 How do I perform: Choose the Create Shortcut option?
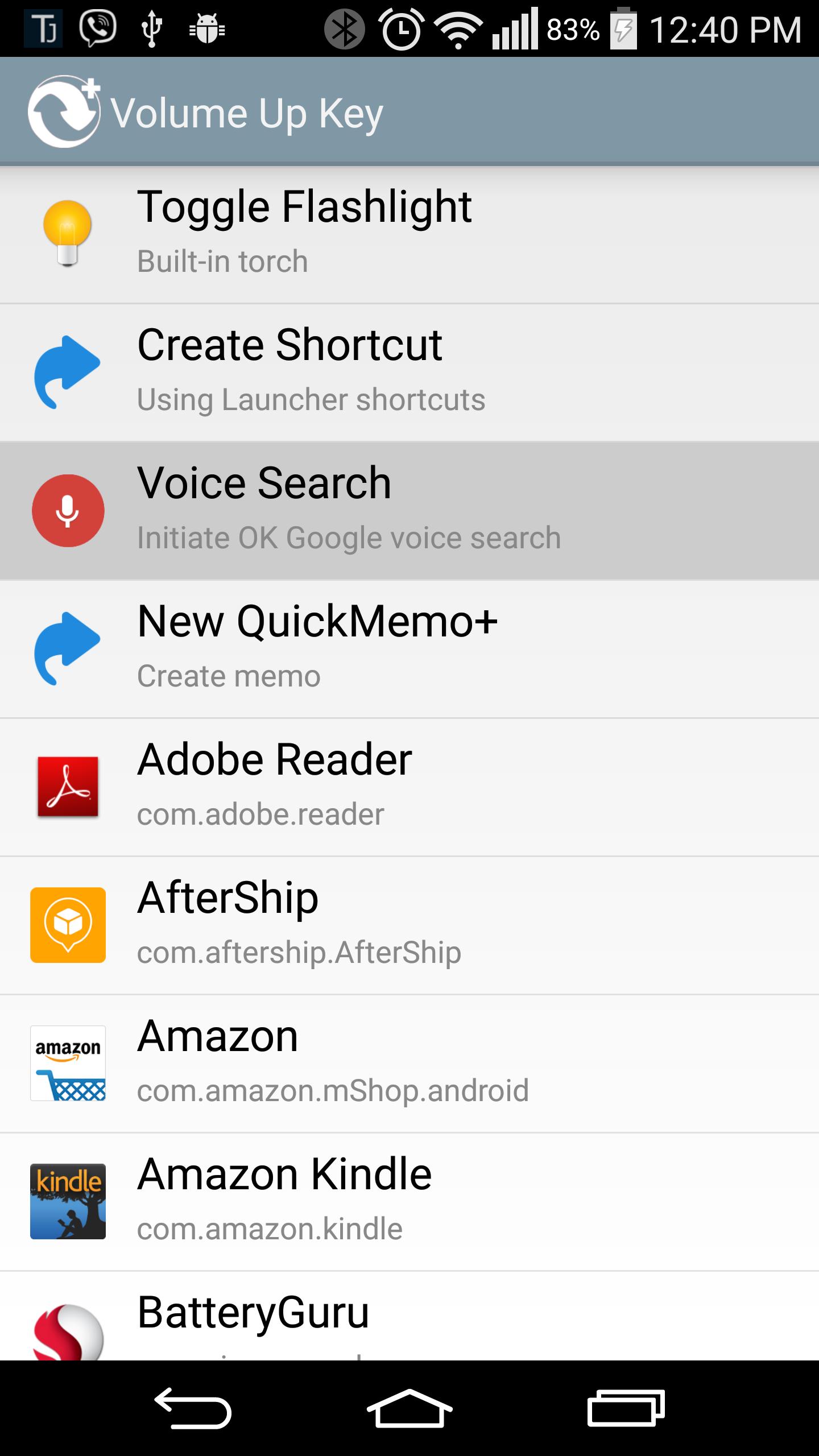tap(409, 372)
